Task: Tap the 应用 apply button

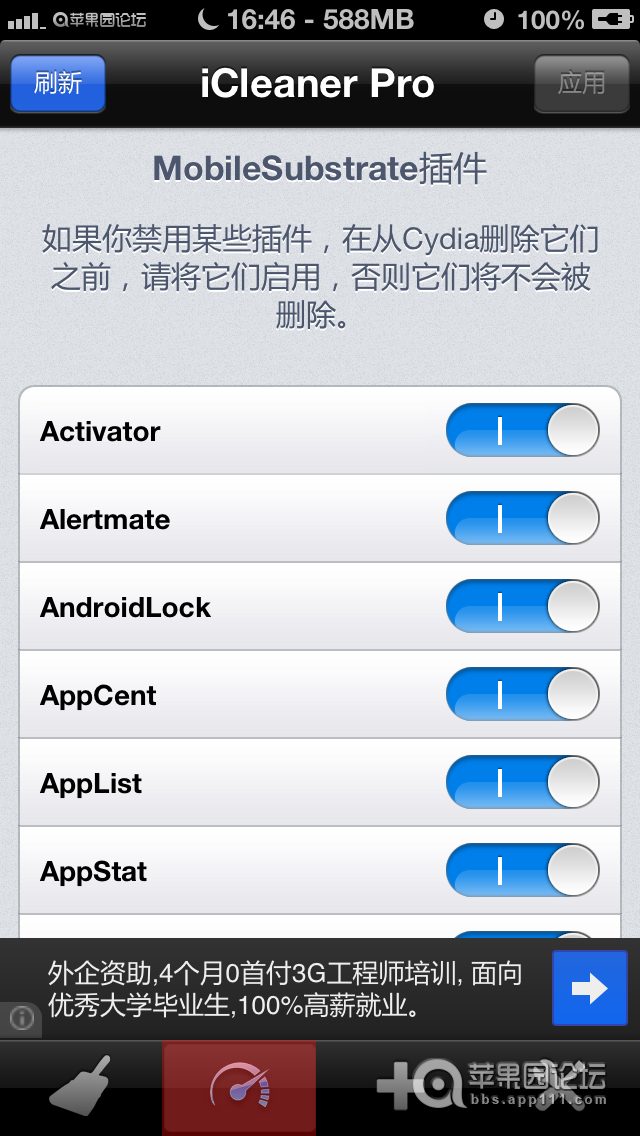Action: tap(581, 83)
